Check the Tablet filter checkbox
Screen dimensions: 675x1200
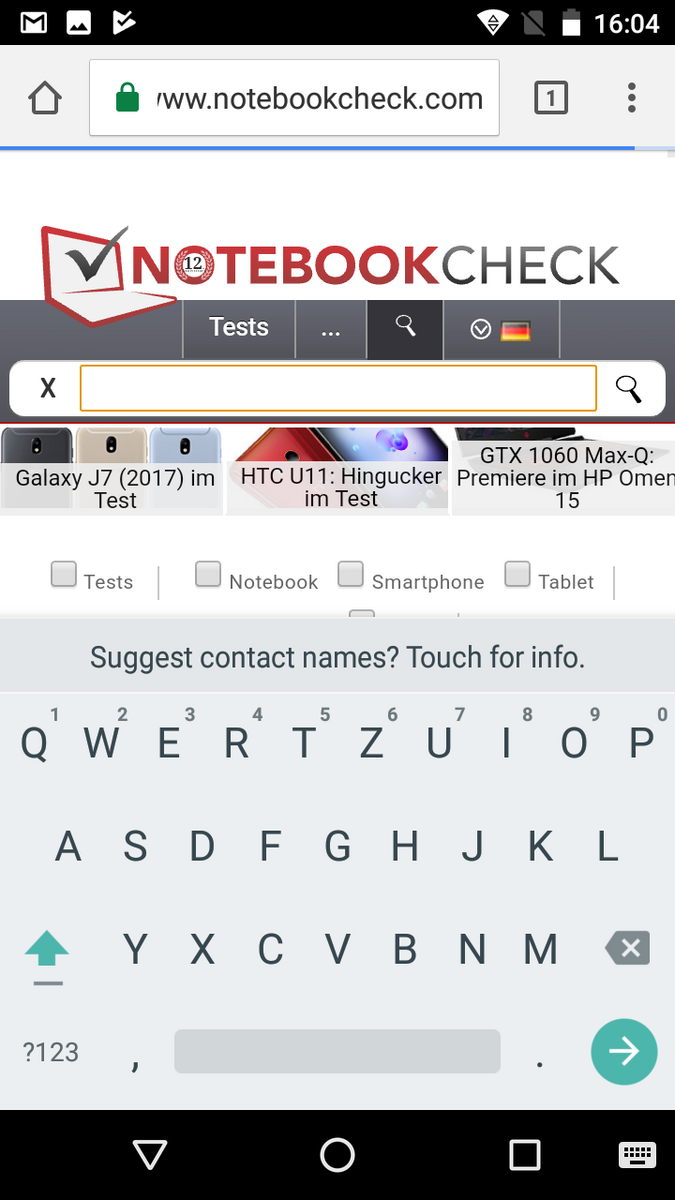click(x=517, y=574)
